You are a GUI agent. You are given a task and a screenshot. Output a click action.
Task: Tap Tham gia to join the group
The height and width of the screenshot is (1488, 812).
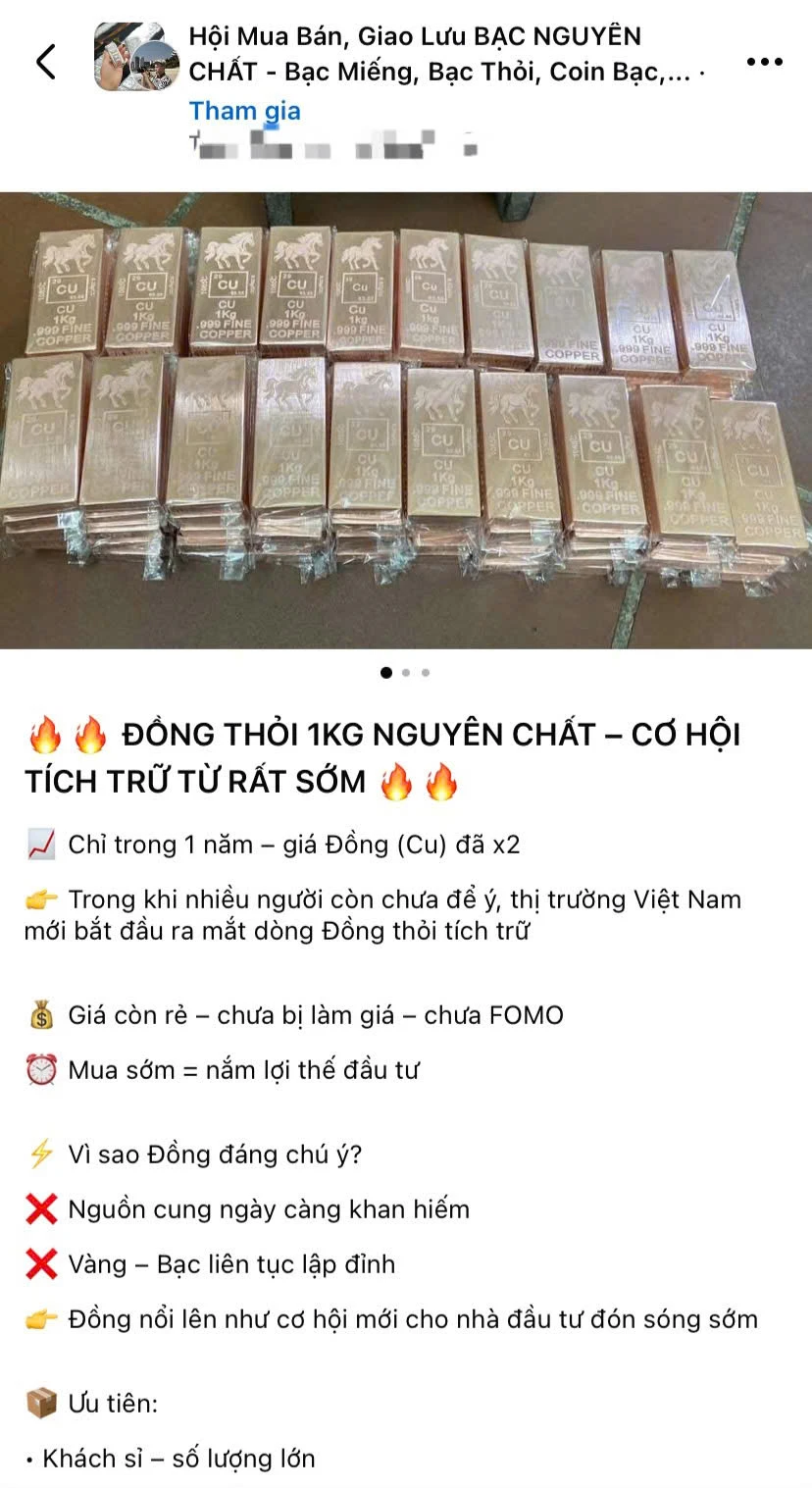[x=244, y=111]
